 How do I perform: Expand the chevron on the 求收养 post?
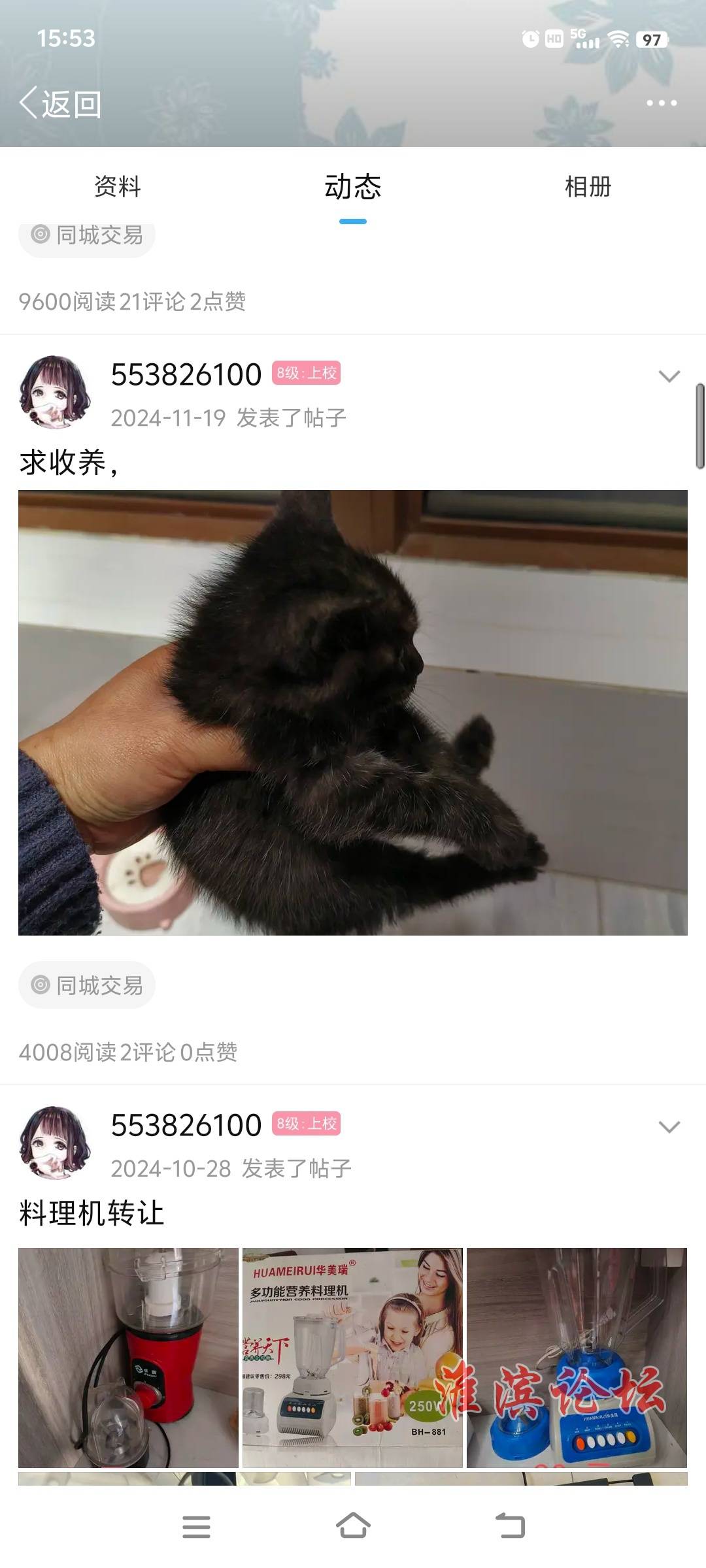669,376
